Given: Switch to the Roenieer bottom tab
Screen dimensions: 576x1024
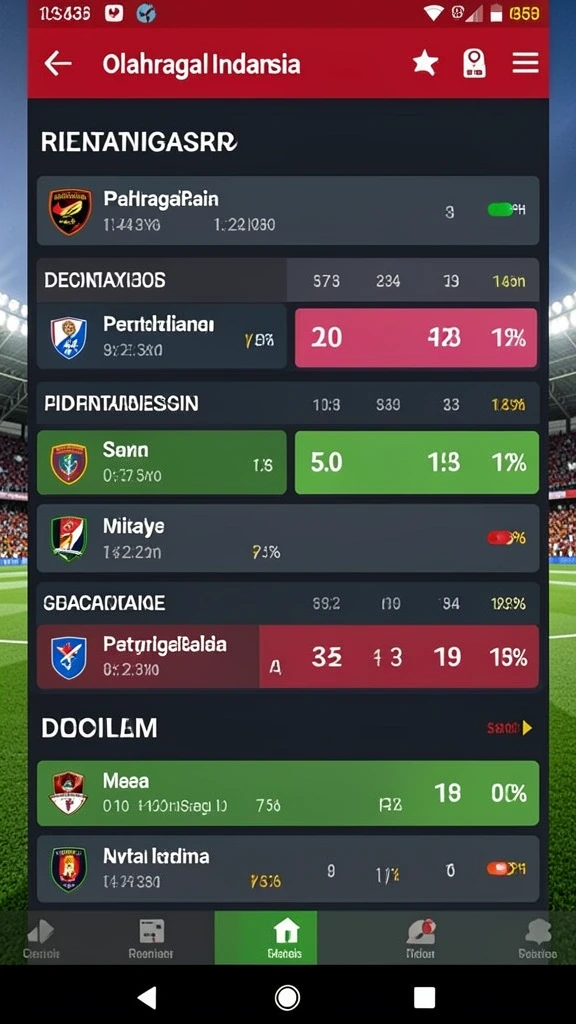Looking at the screenshot, I should click(x=151, y=938).
